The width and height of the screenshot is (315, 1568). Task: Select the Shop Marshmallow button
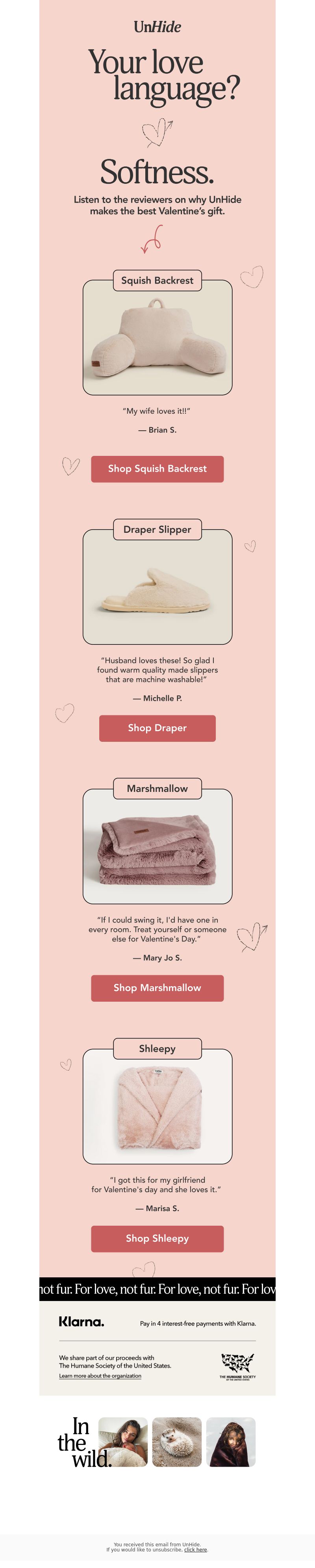(157, 987)
